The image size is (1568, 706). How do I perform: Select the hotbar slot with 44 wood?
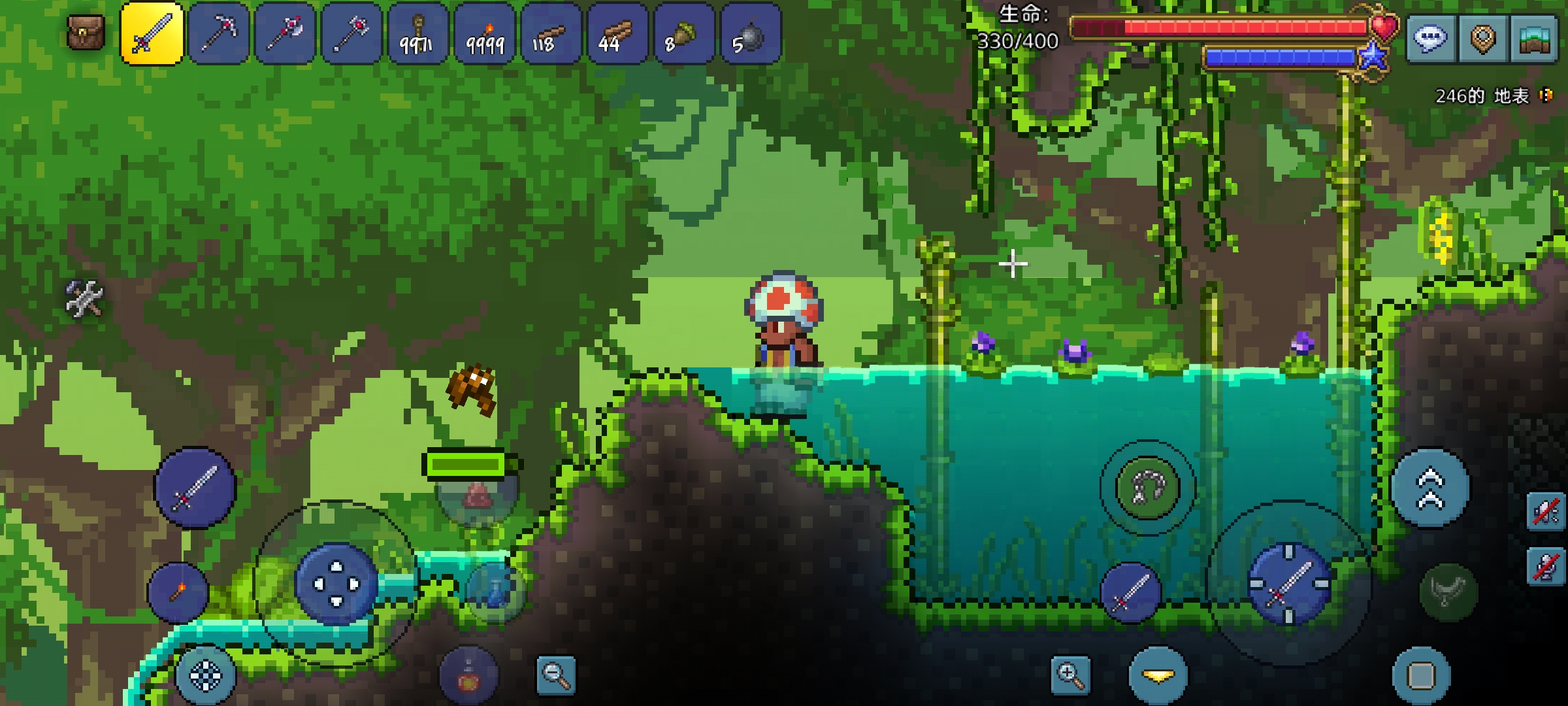(617, 34)
